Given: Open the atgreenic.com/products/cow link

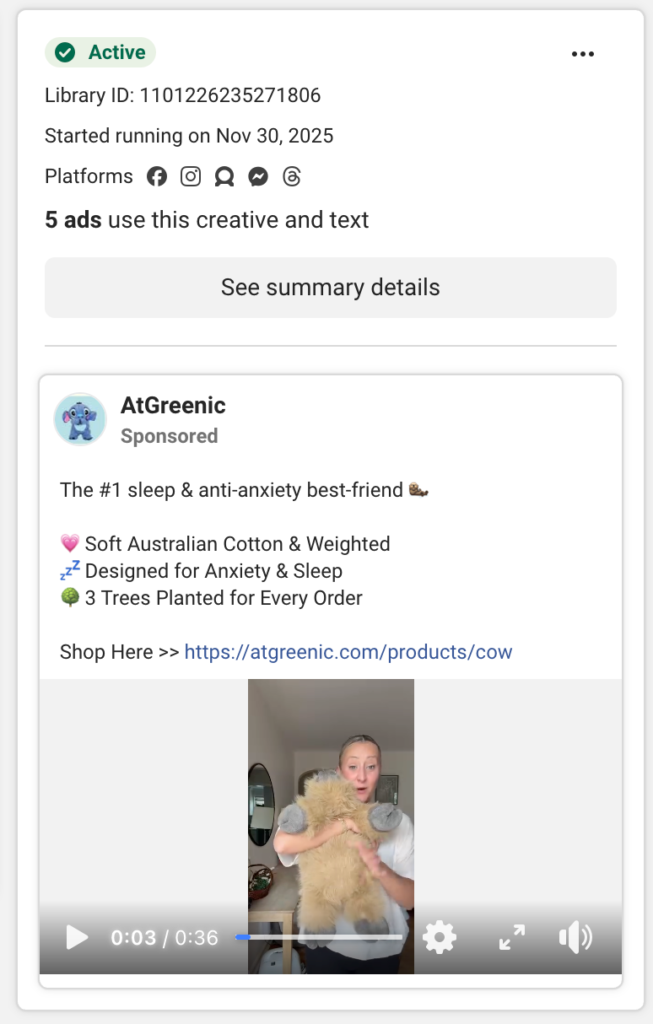Looking at the screenshot, I should pyautogui.click(x=348, y=652).
